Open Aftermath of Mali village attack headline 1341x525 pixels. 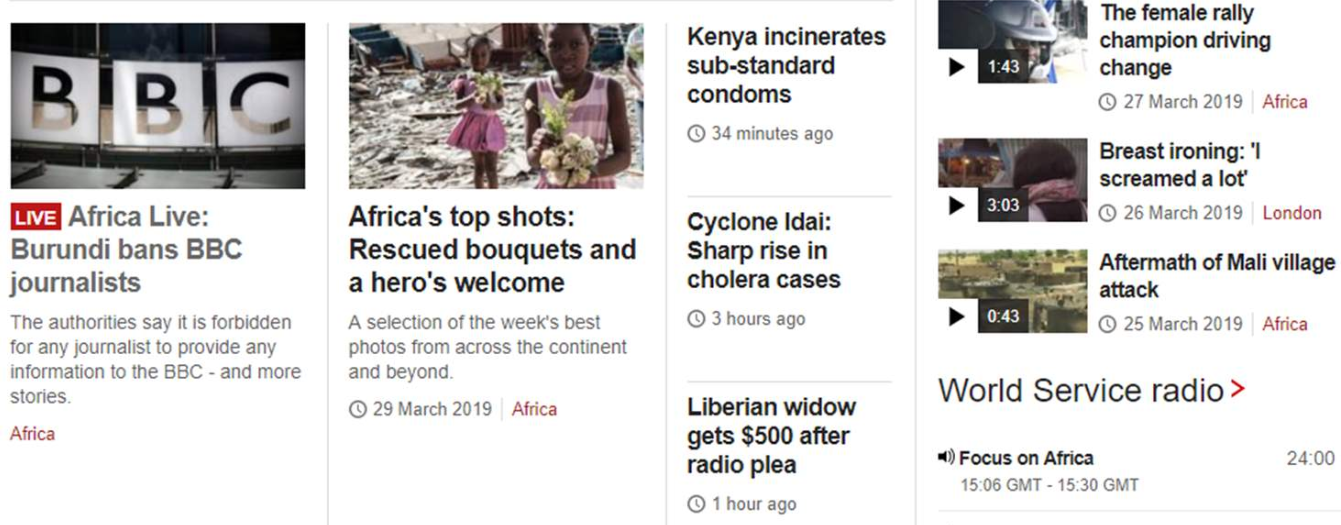pyautogui.click(x=1216, y=275)
